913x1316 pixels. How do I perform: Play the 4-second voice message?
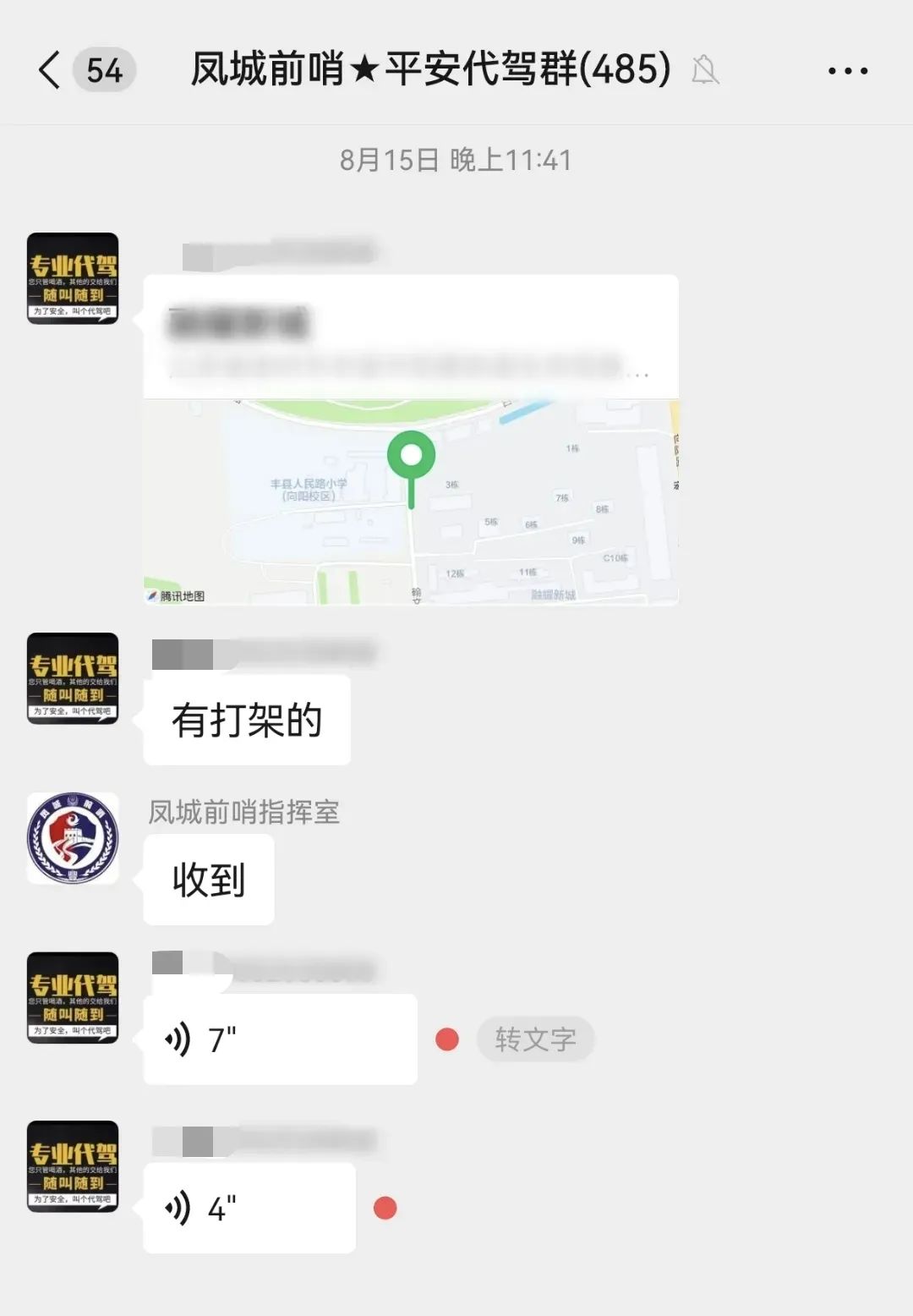pyautogui.click(x=249, y=1208)
